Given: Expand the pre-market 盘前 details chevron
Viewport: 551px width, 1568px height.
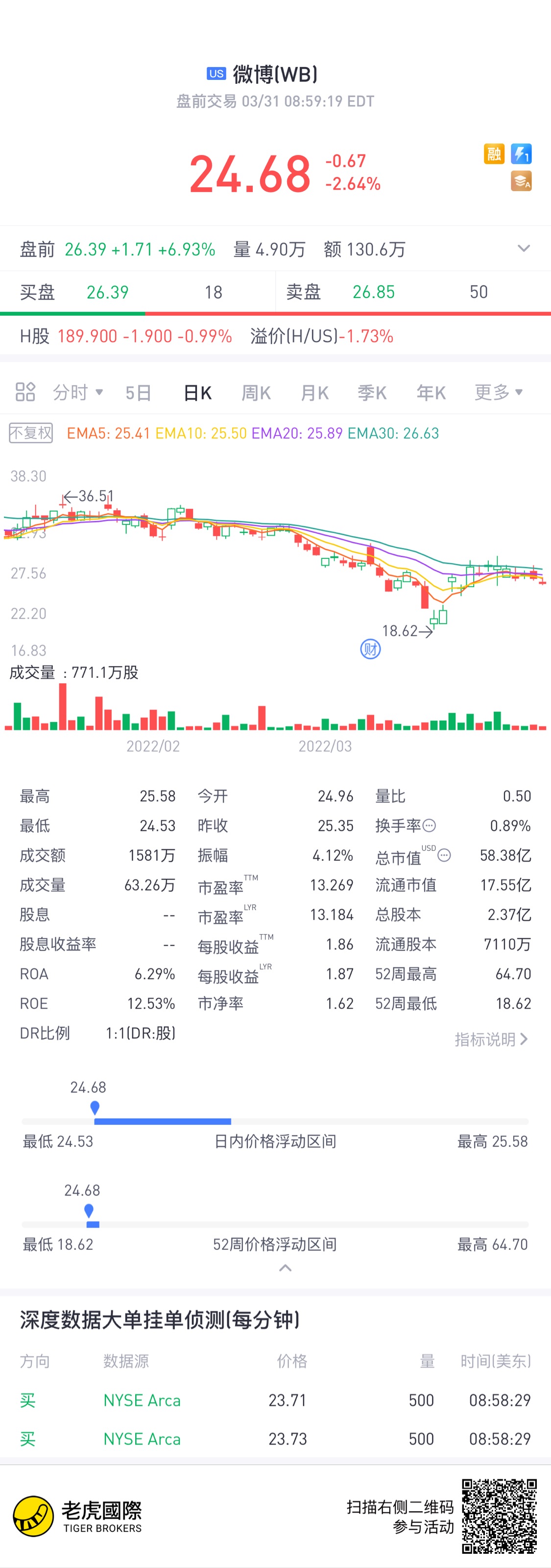Looking at the screenshot, I should click(523, 249).
